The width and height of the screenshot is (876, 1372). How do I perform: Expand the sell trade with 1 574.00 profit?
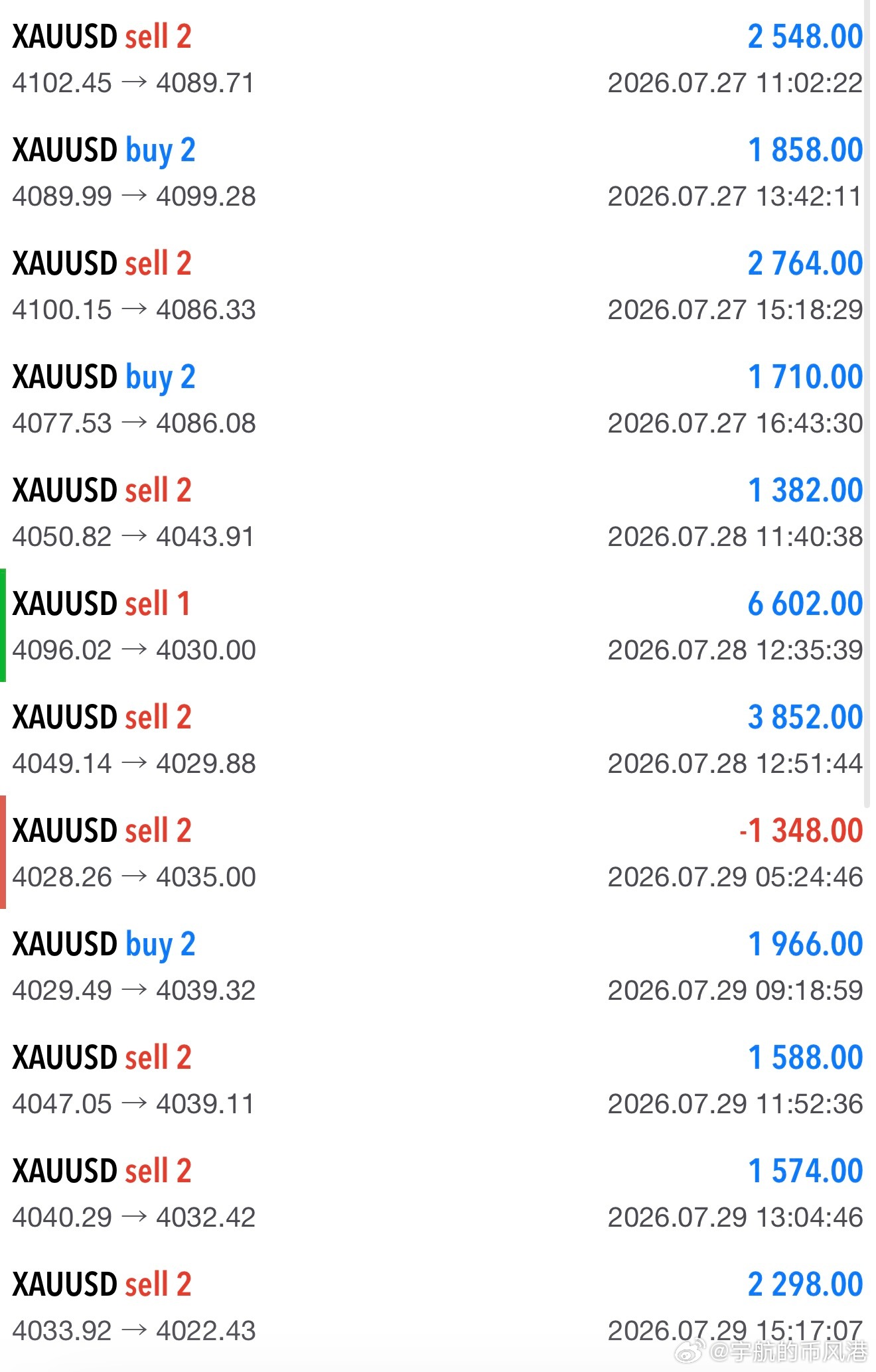pos(438,1193)
